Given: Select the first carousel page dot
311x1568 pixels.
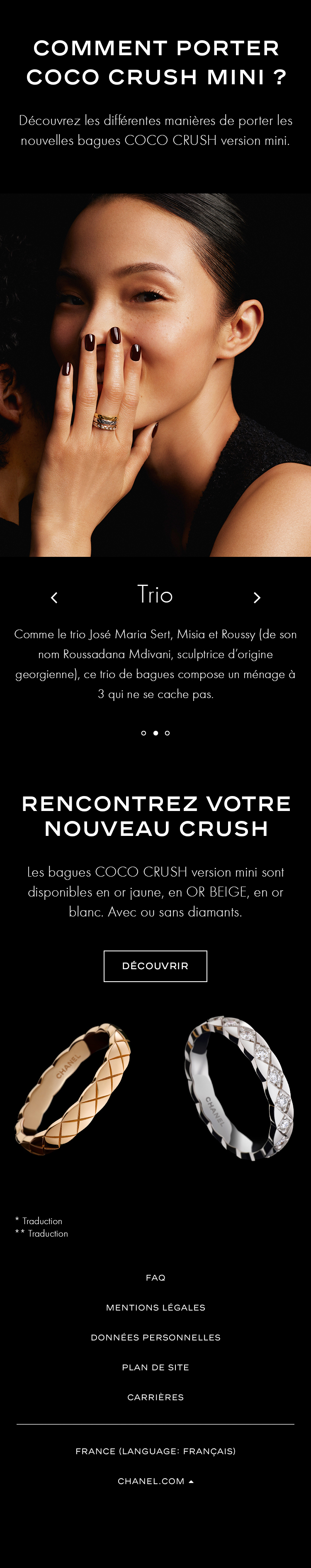Looking at the screenshot, I should click(143, 733).
